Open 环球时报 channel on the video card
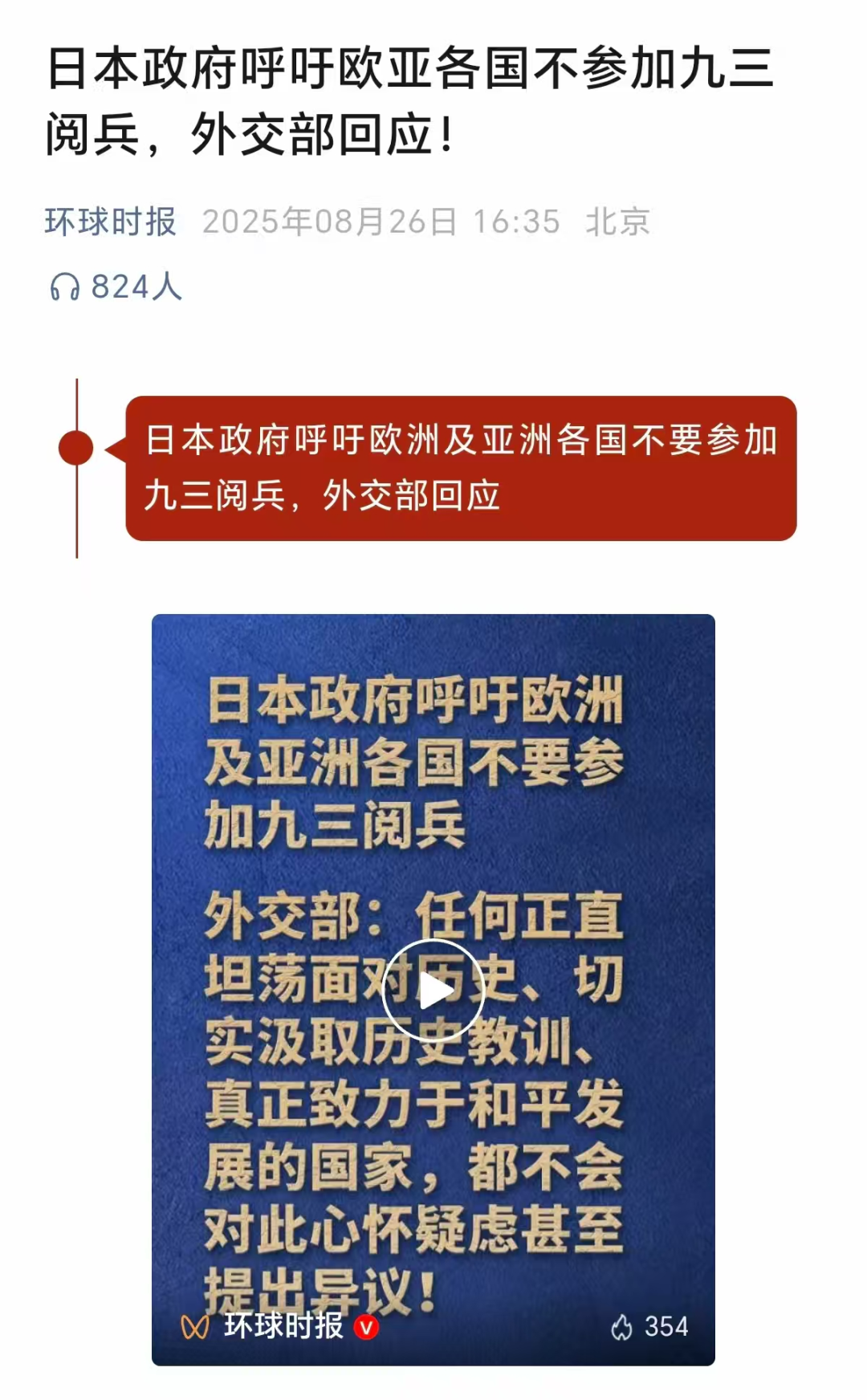This screenshot has height=1400, width=867. [x=283, y=1326]
